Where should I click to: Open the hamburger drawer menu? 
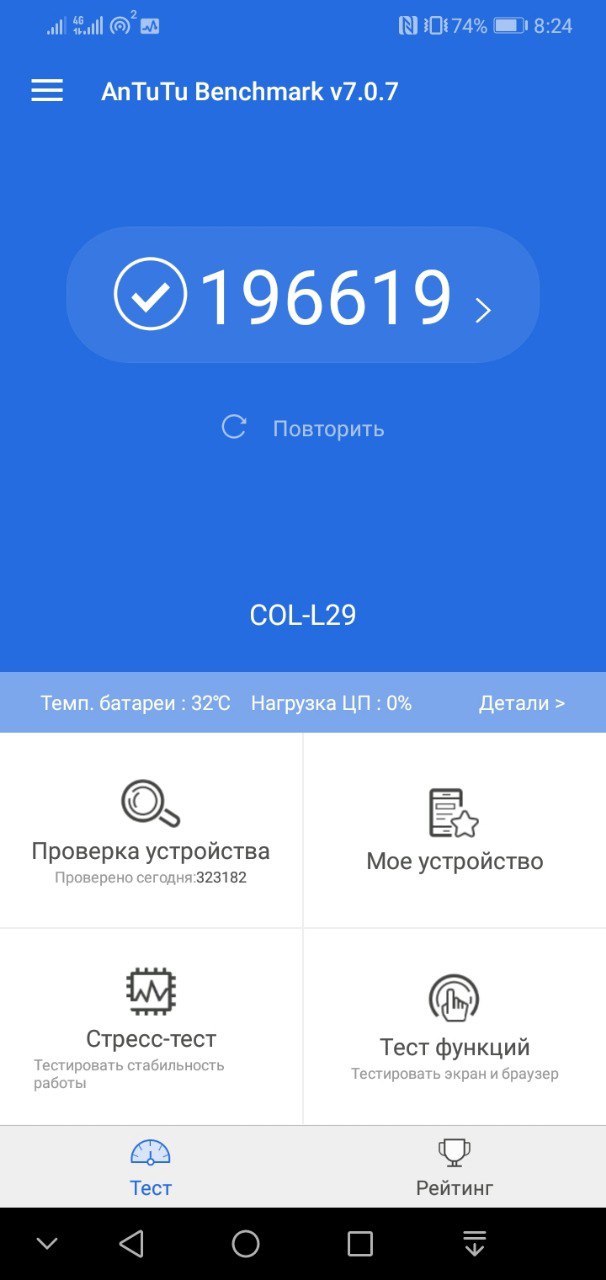coord(47,91)
